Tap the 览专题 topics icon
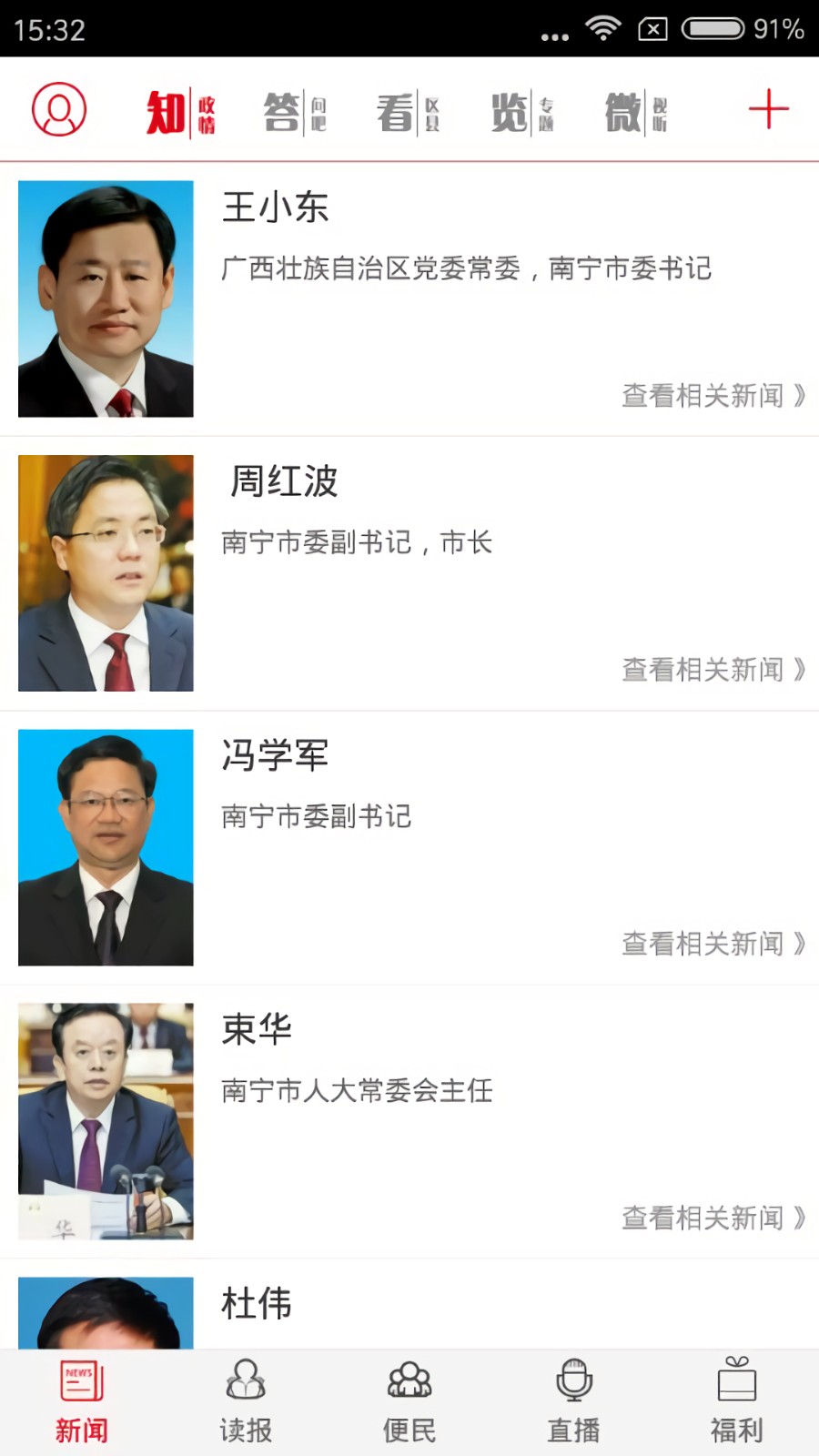This screenshot has width=819, height=1456. point(521,109)
